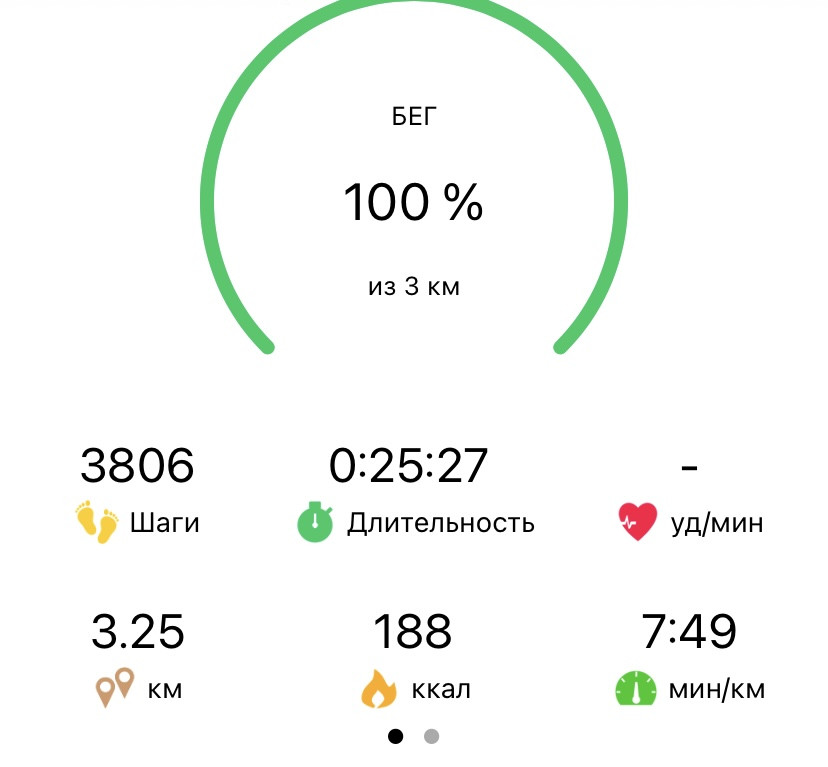Switch to the second page indicator dot

pos(431,736)
